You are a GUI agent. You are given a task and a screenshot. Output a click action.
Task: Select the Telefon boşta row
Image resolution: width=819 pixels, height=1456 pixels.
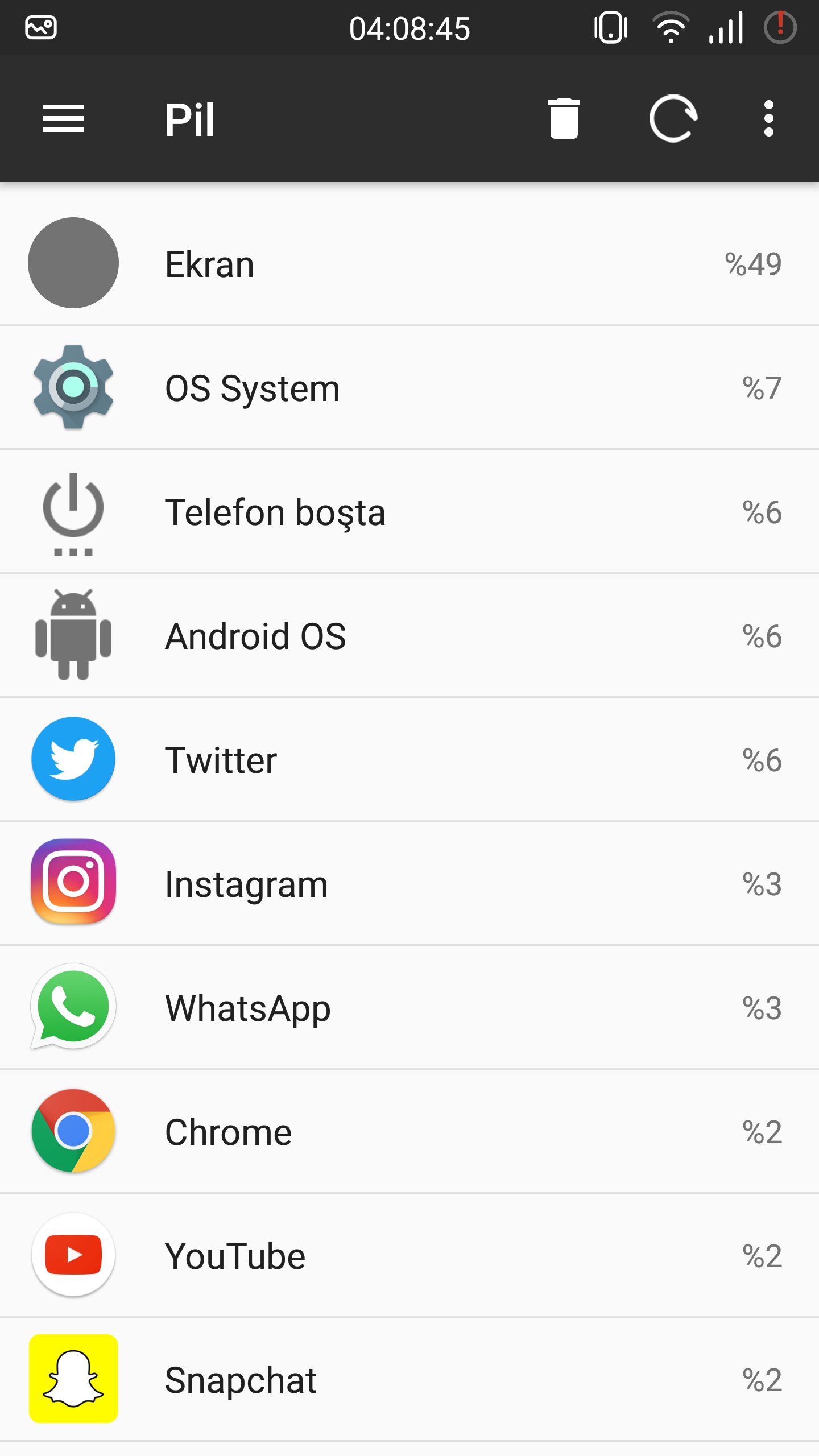click(409, 511)
